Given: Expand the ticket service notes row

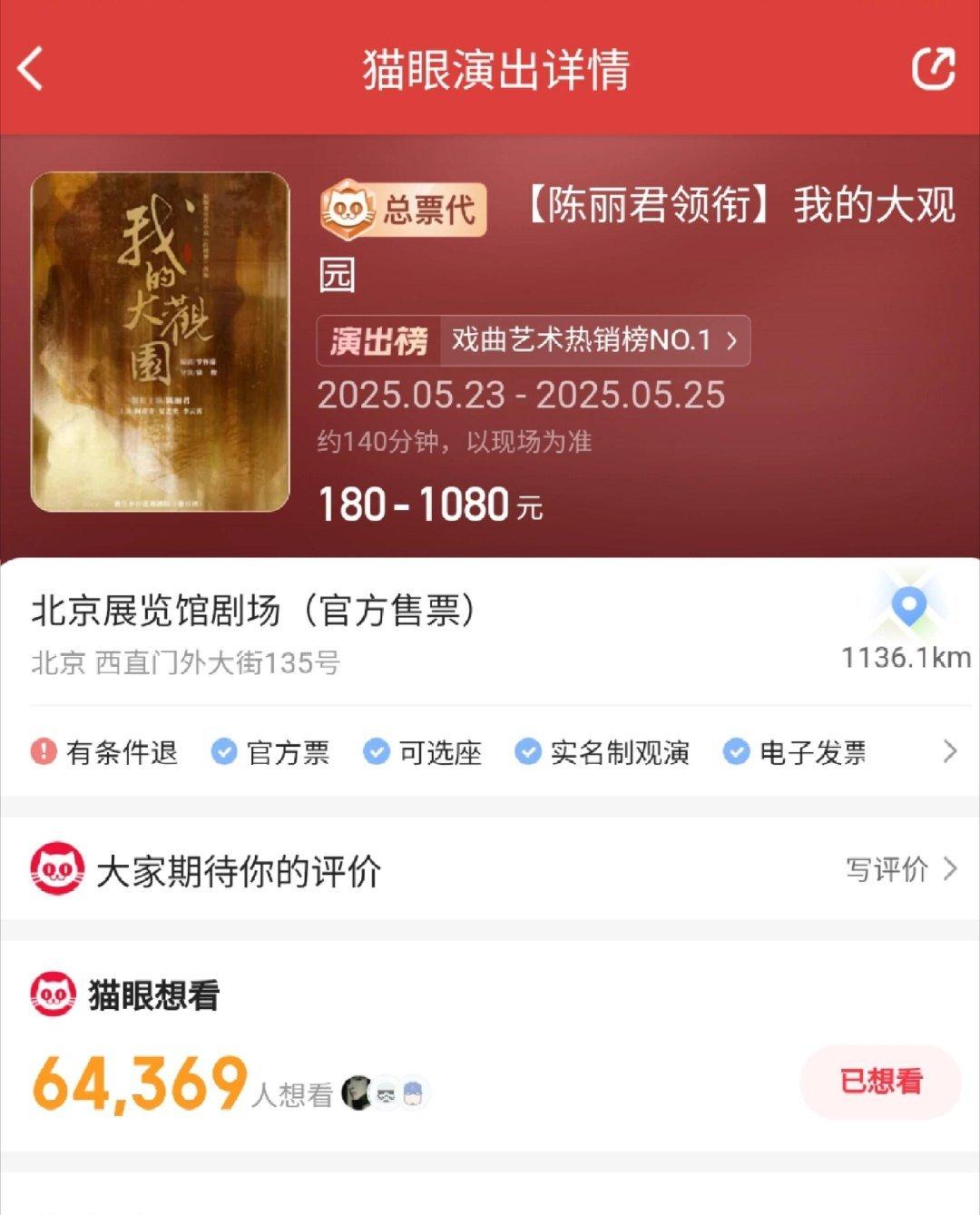Looking at the screenshot, I should pyautogui.click(x=949, y=751).
